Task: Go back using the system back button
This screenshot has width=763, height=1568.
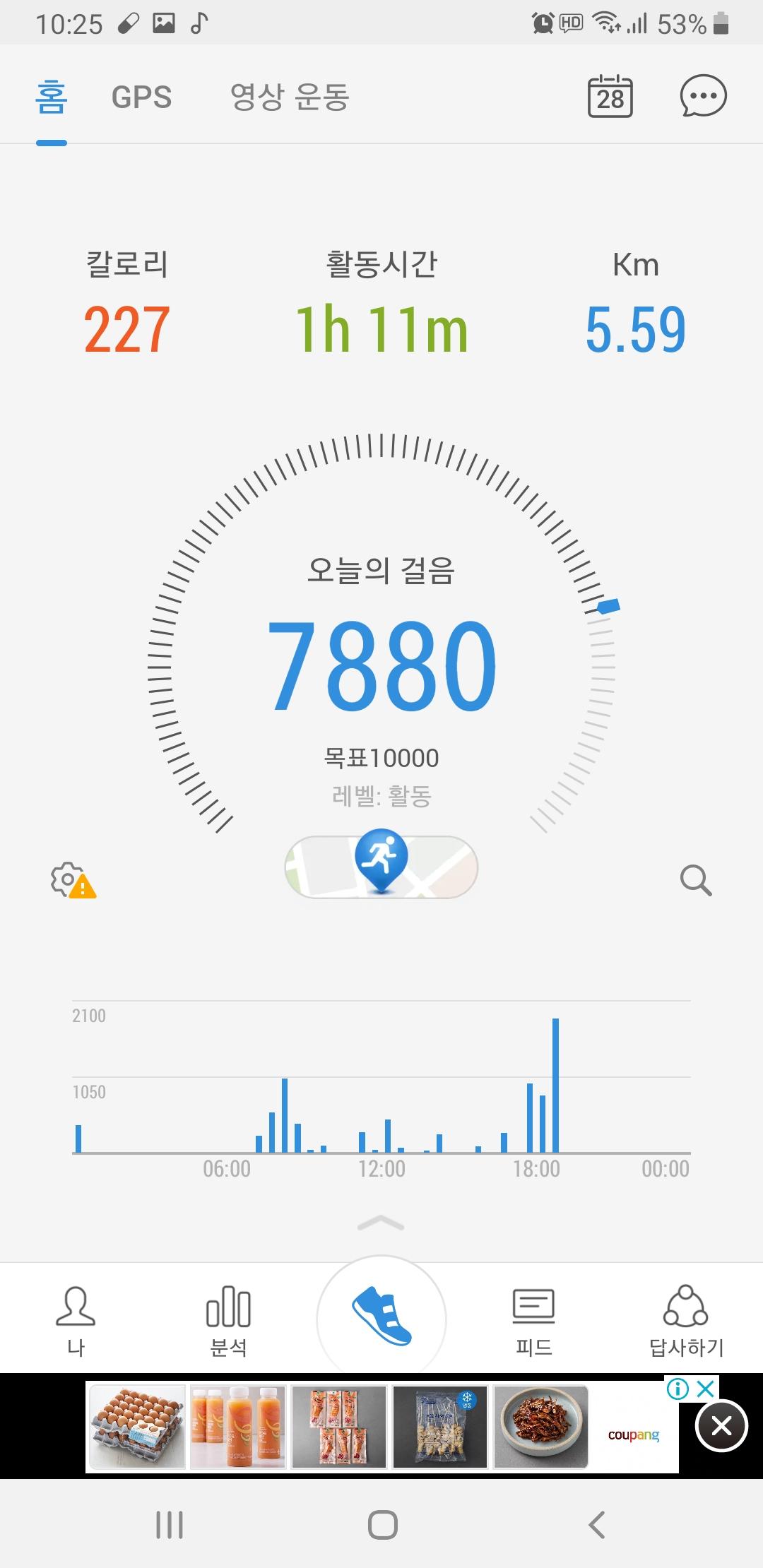Action: click(597, 1524)
